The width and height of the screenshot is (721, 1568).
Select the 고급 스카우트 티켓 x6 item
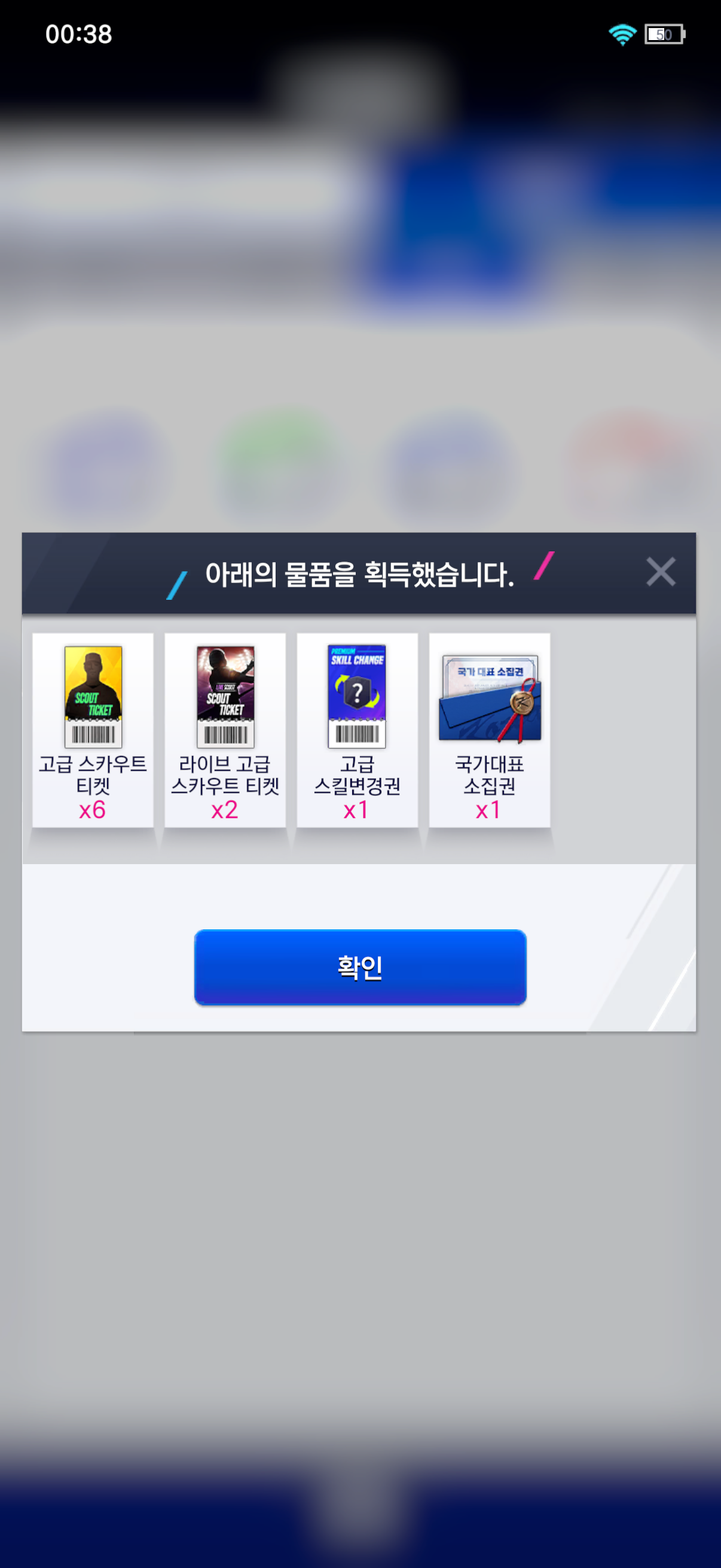coord(93,729)
